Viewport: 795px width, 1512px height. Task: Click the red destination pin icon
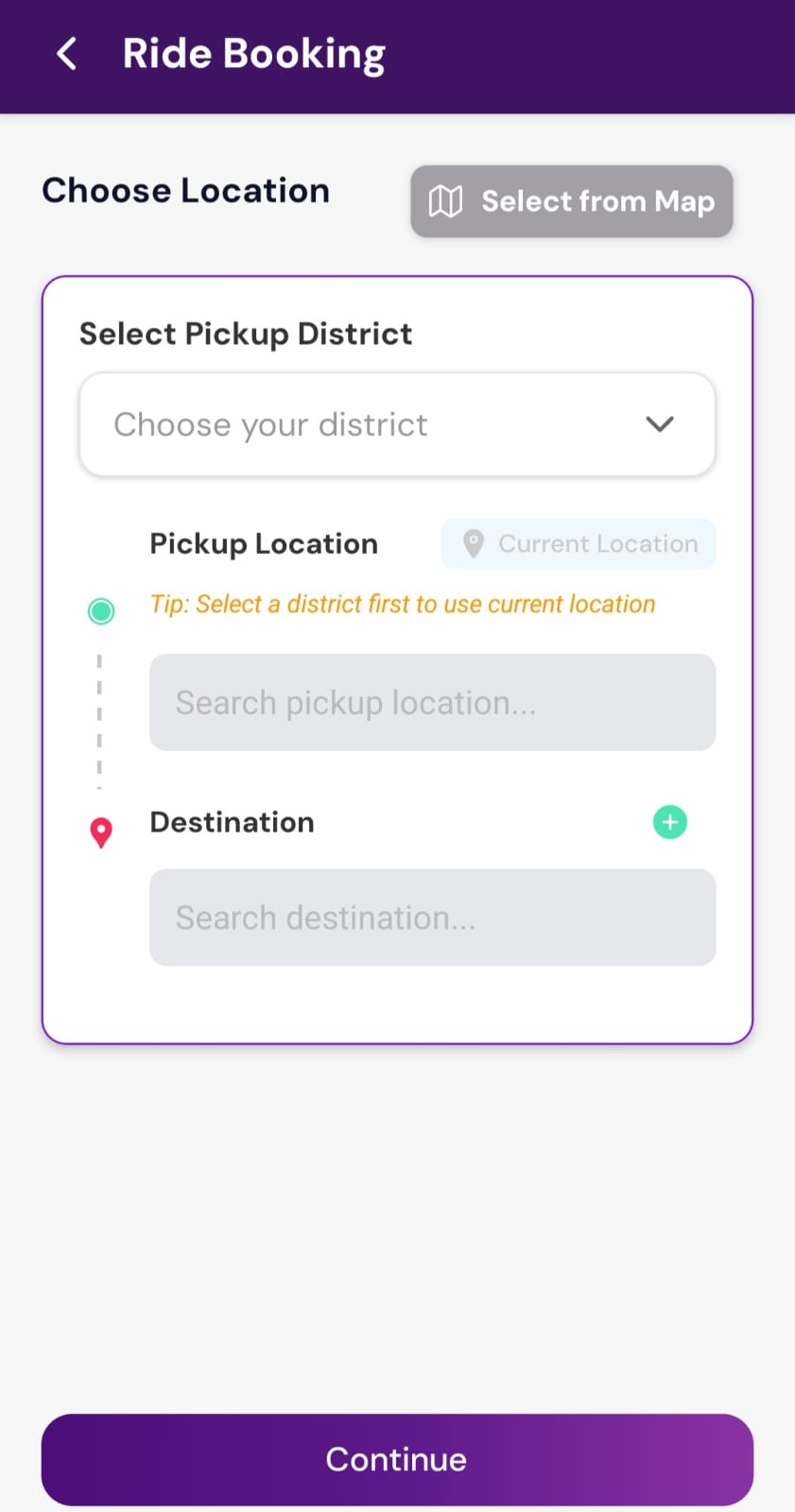(101, 832)
